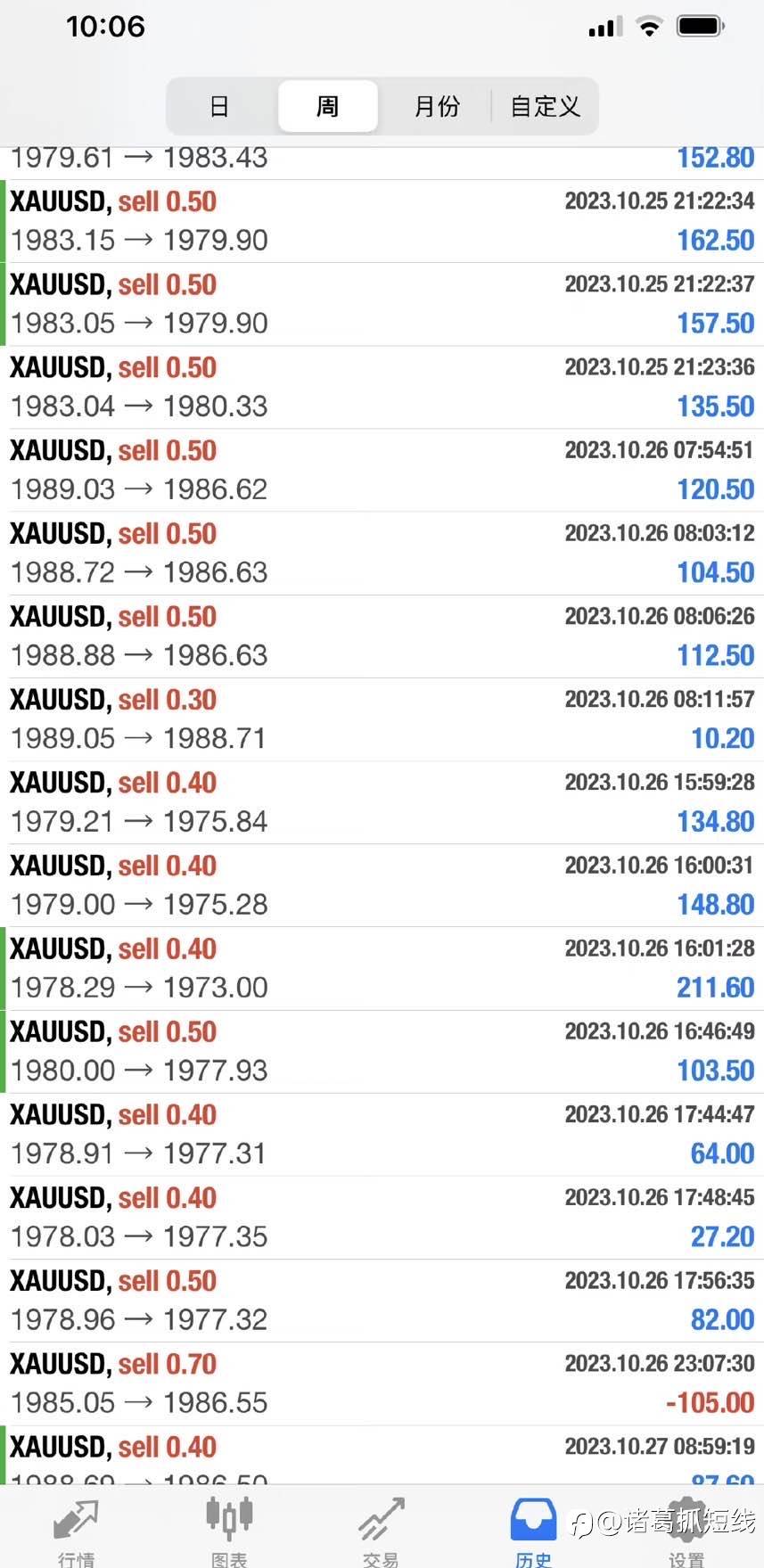Viewport: 764px width, 1568px height.
Task: Open the trade with profit 135.50
Action: coord(382,387)
